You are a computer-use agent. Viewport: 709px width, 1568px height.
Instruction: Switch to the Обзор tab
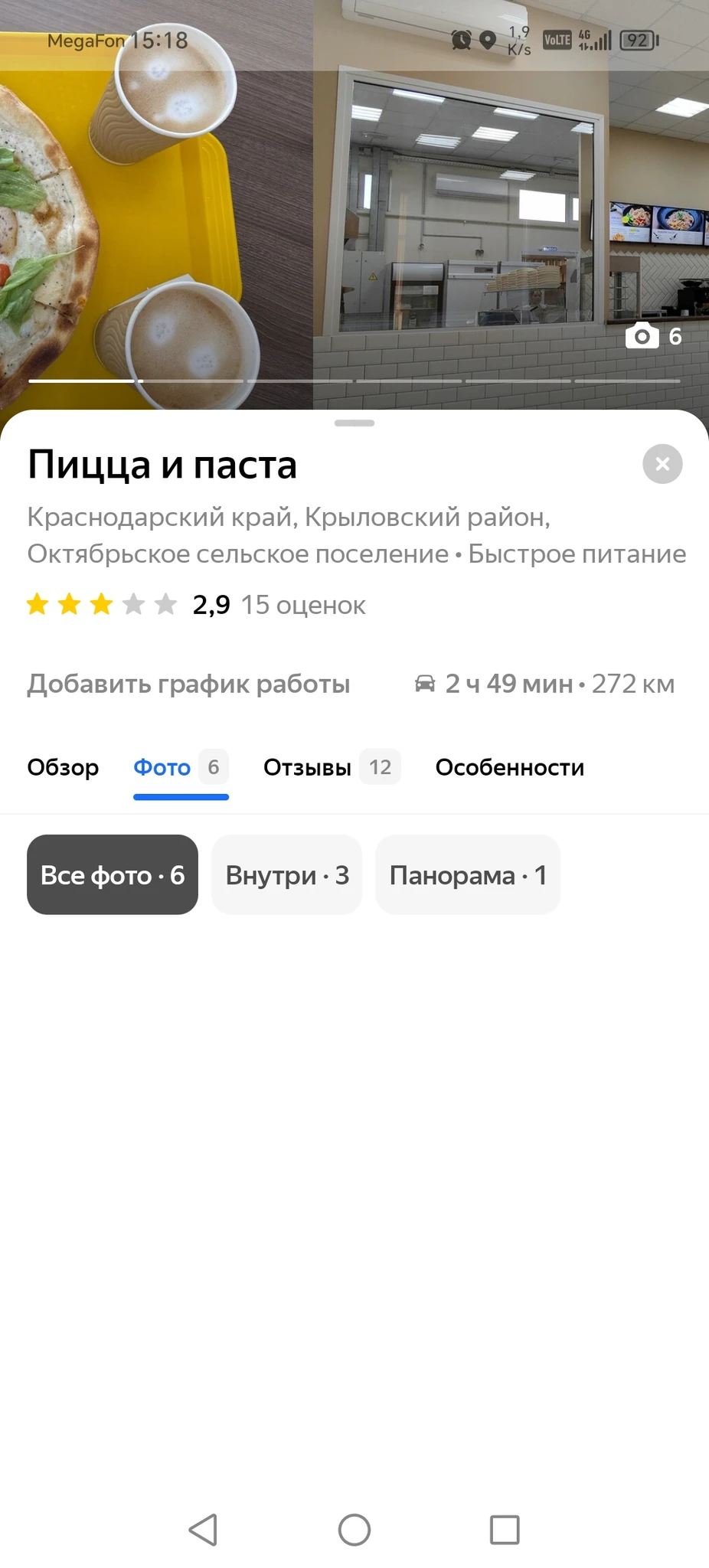tap(63, 767)
